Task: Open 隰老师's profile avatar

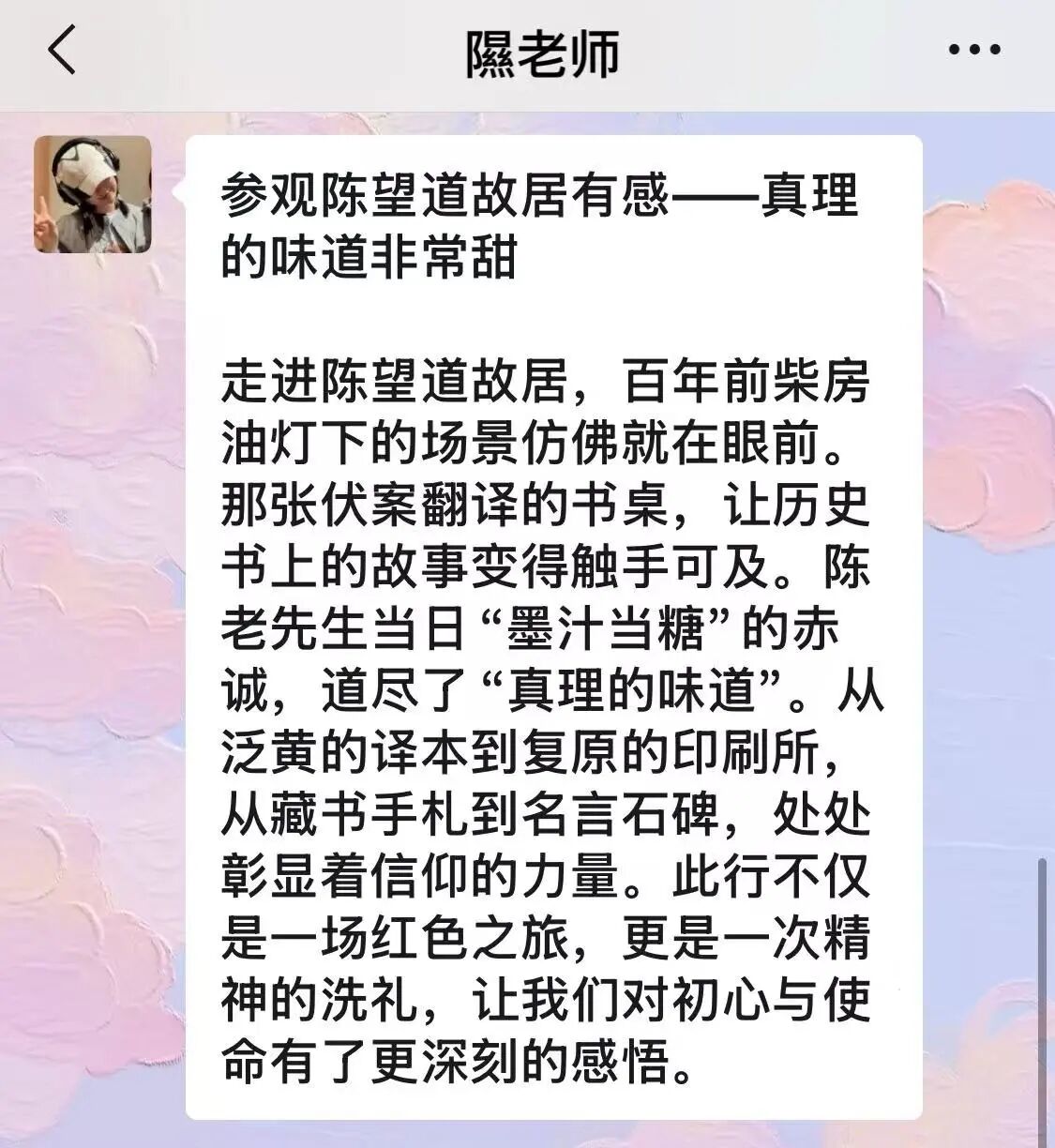Action: (93, 194)
